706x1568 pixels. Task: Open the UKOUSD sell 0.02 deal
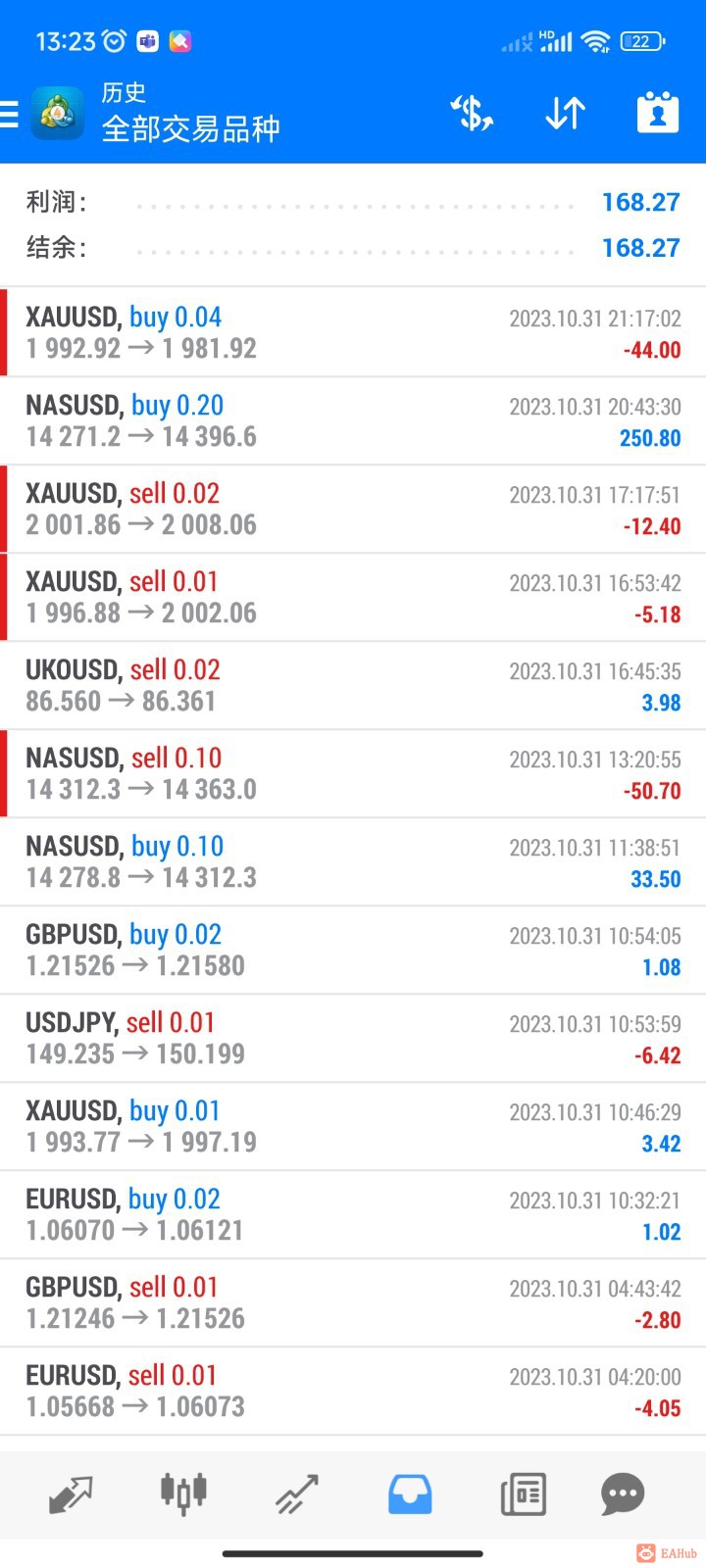(353, 685)
